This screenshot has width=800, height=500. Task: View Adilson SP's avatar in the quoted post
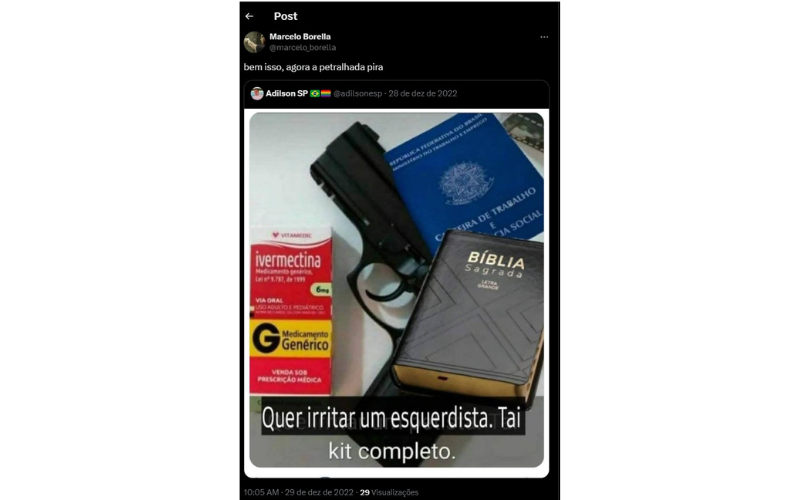click(257, 93)
